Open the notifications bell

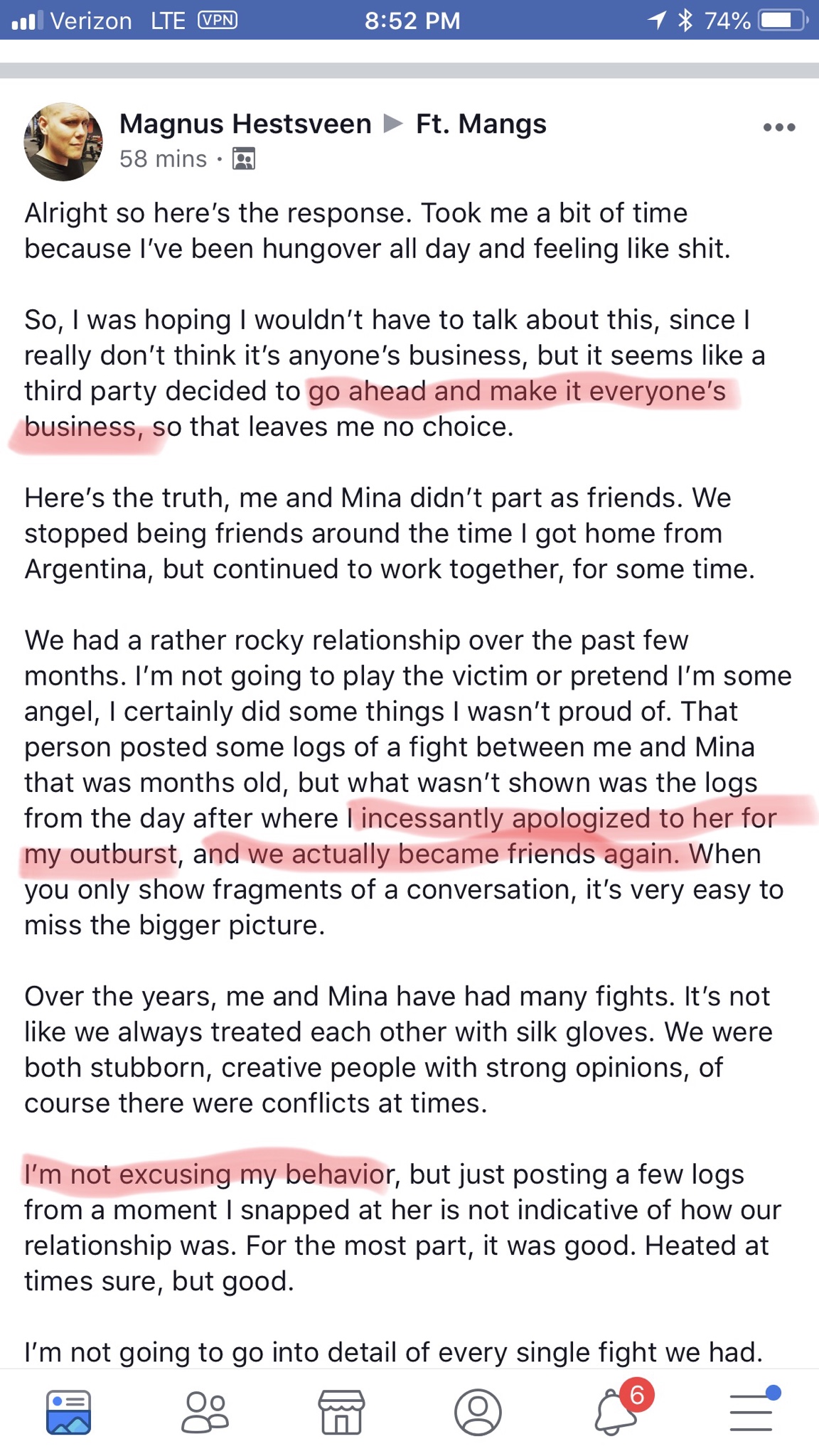point(616,1412)
